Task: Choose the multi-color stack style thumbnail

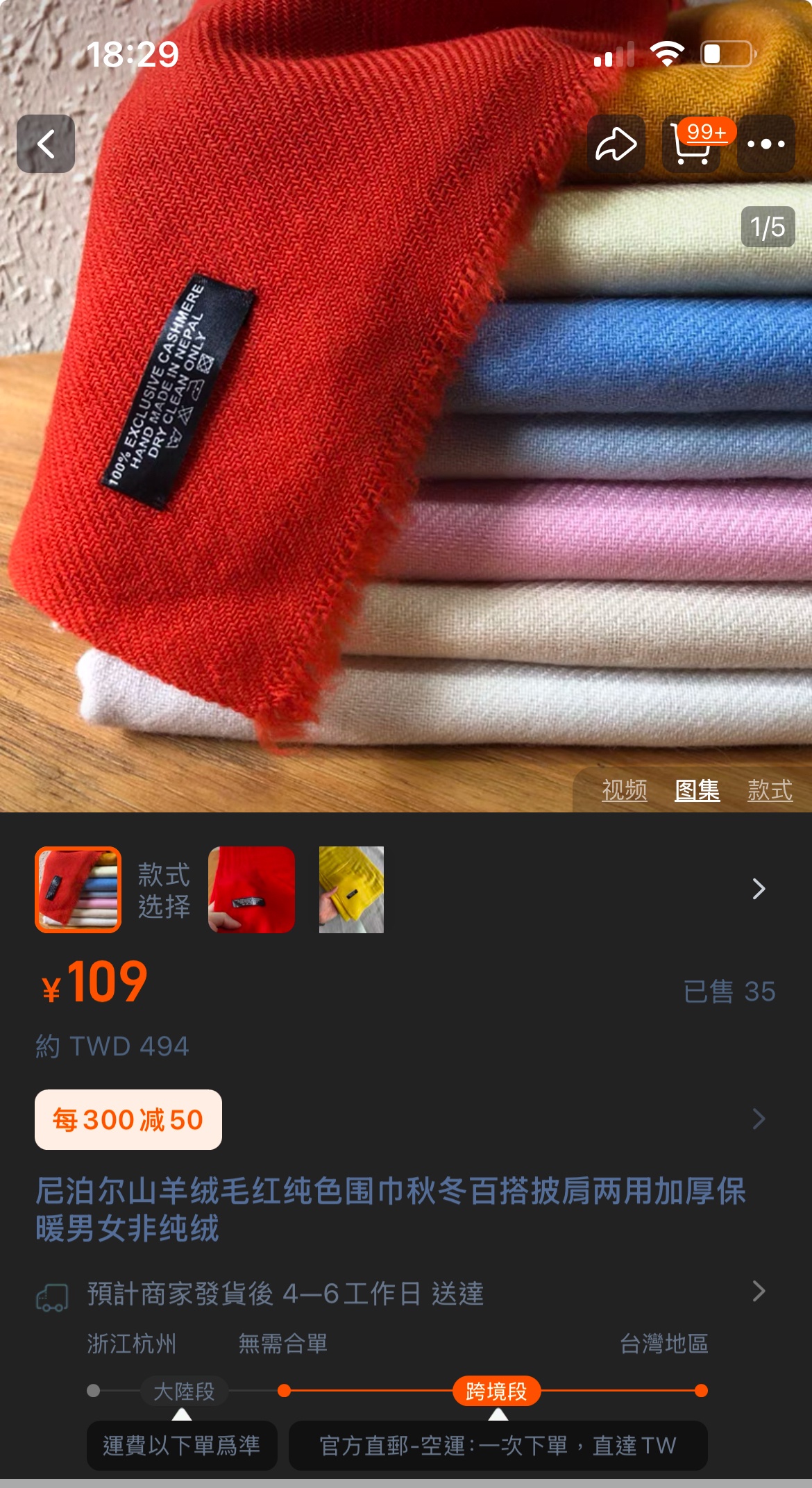Action: pyautogui.click(x=78, y=889)
